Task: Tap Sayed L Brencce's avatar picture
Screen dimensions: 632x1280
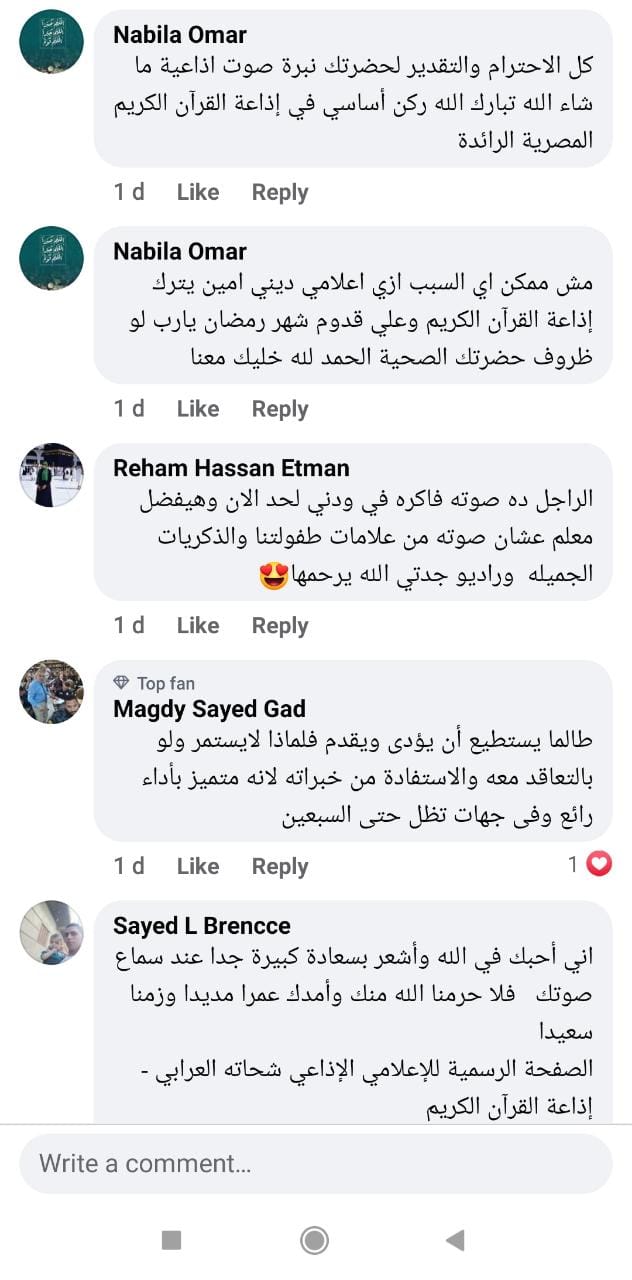Action: 51,933
